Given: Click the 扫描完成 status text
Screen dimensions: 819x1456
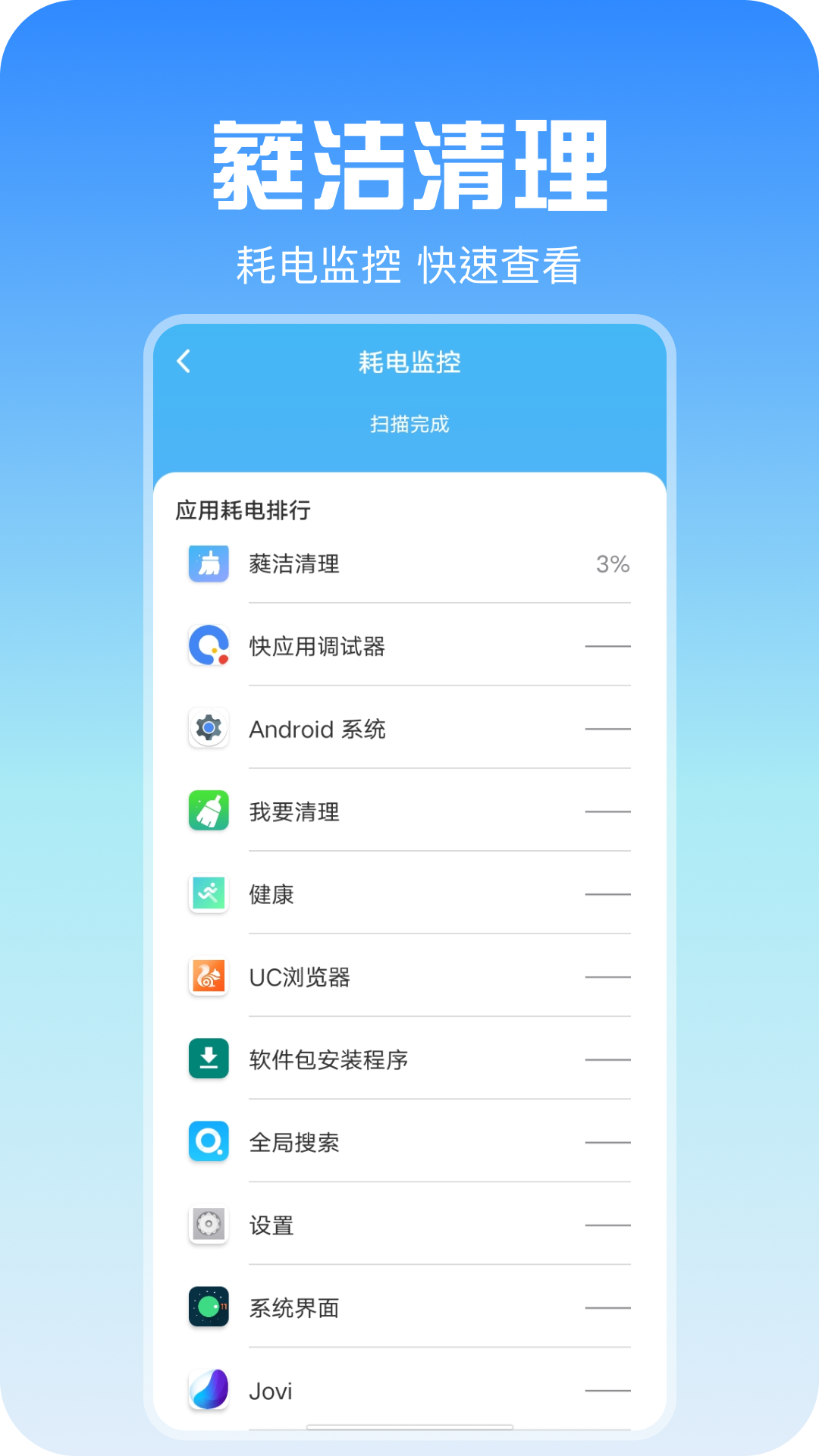Looking at the screenshot, I should point(409,426).
